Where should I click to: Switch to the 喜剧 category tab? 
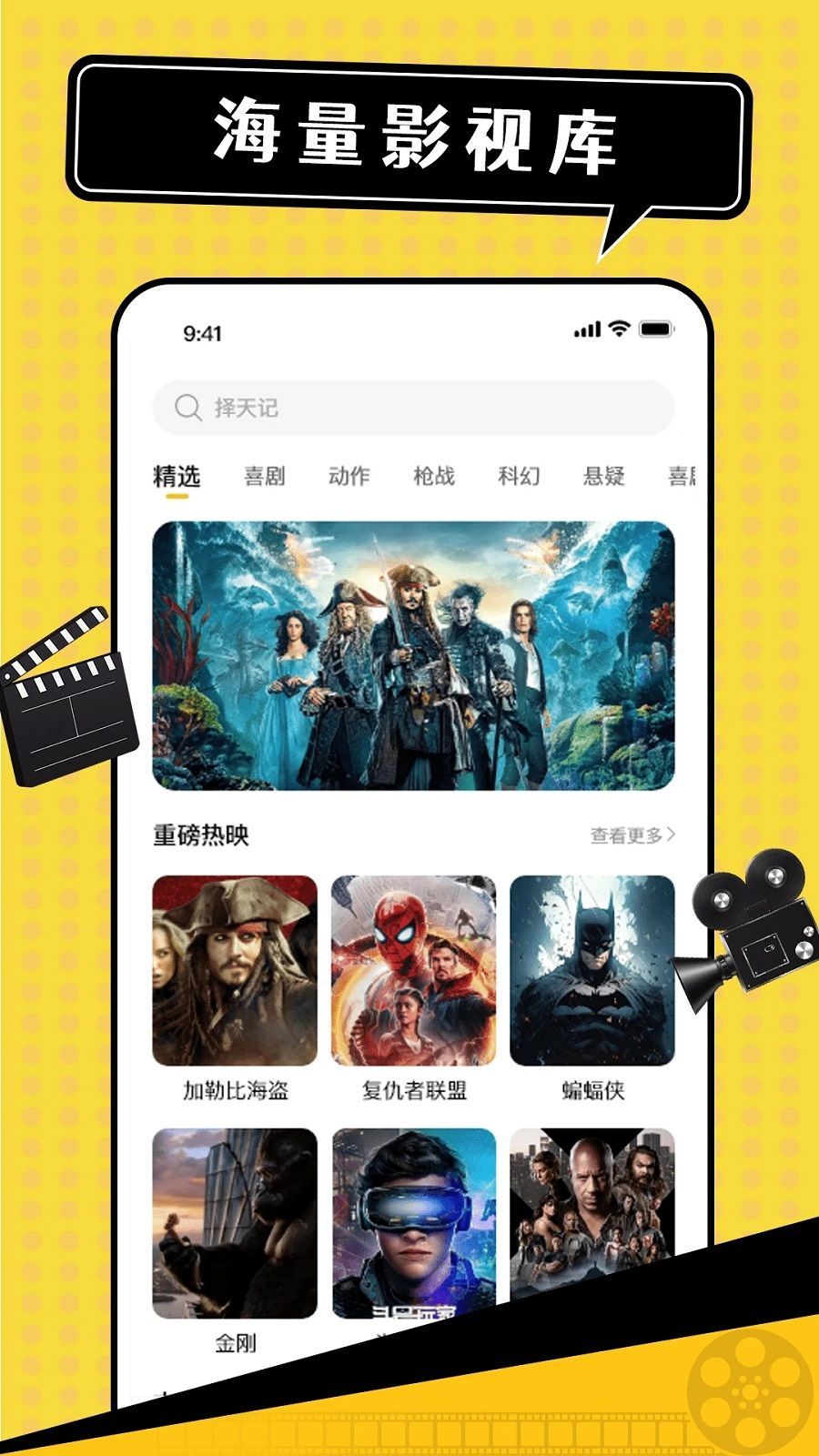[264, 475]
